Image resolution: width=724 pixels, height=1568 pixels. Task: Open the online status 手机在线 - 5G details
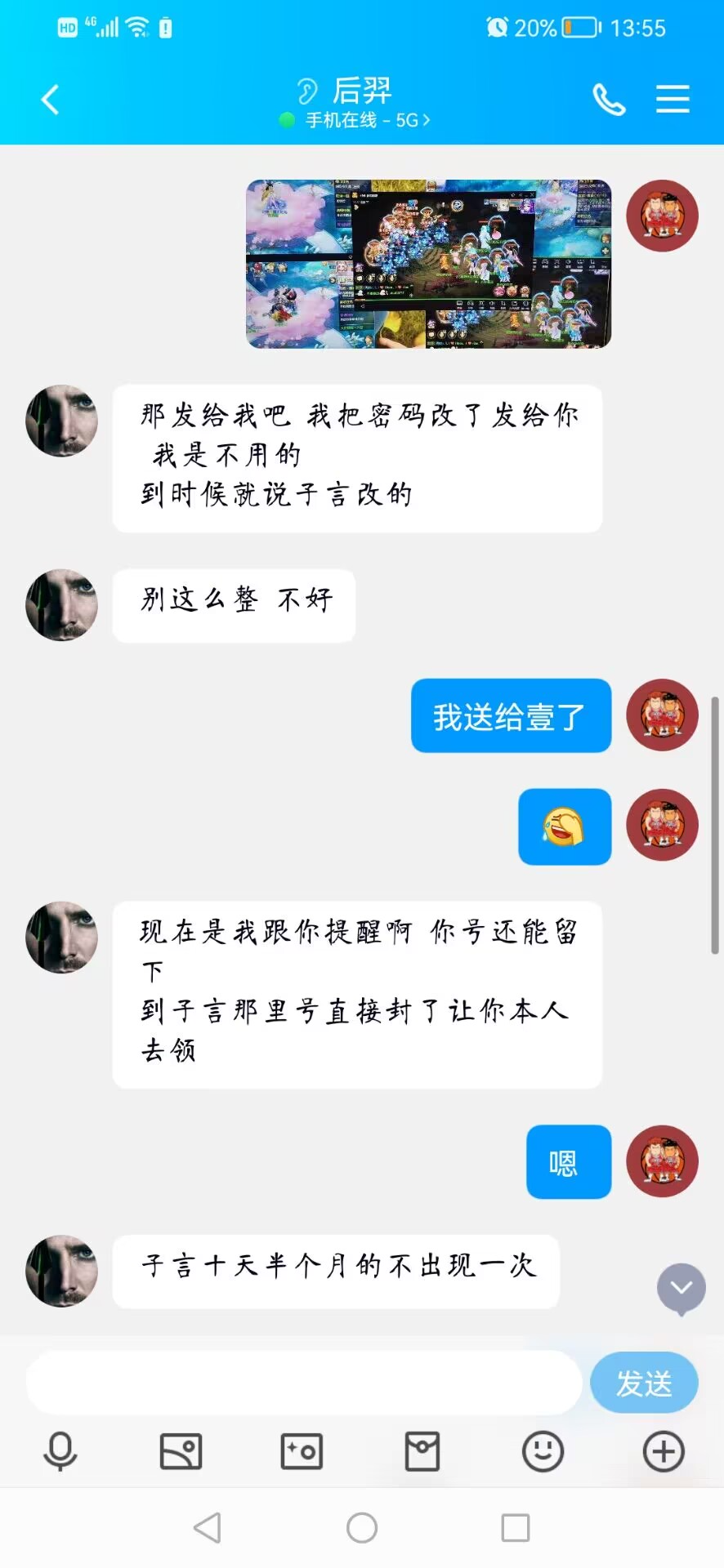pyautogui.click(x=366, y=121)
